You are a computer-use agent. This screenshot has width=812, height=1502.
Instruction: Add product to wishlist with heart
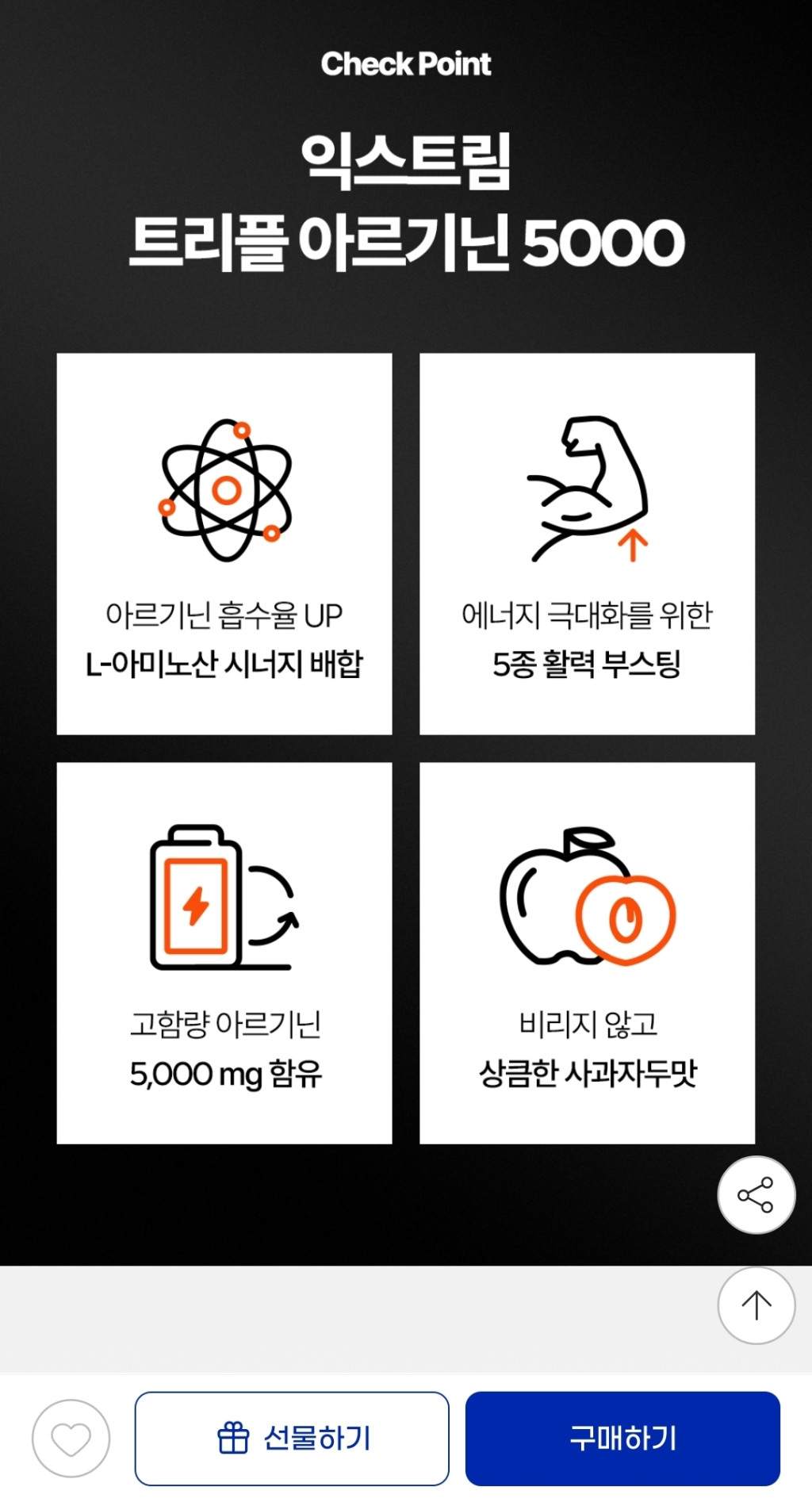(x=71, y=1438)
